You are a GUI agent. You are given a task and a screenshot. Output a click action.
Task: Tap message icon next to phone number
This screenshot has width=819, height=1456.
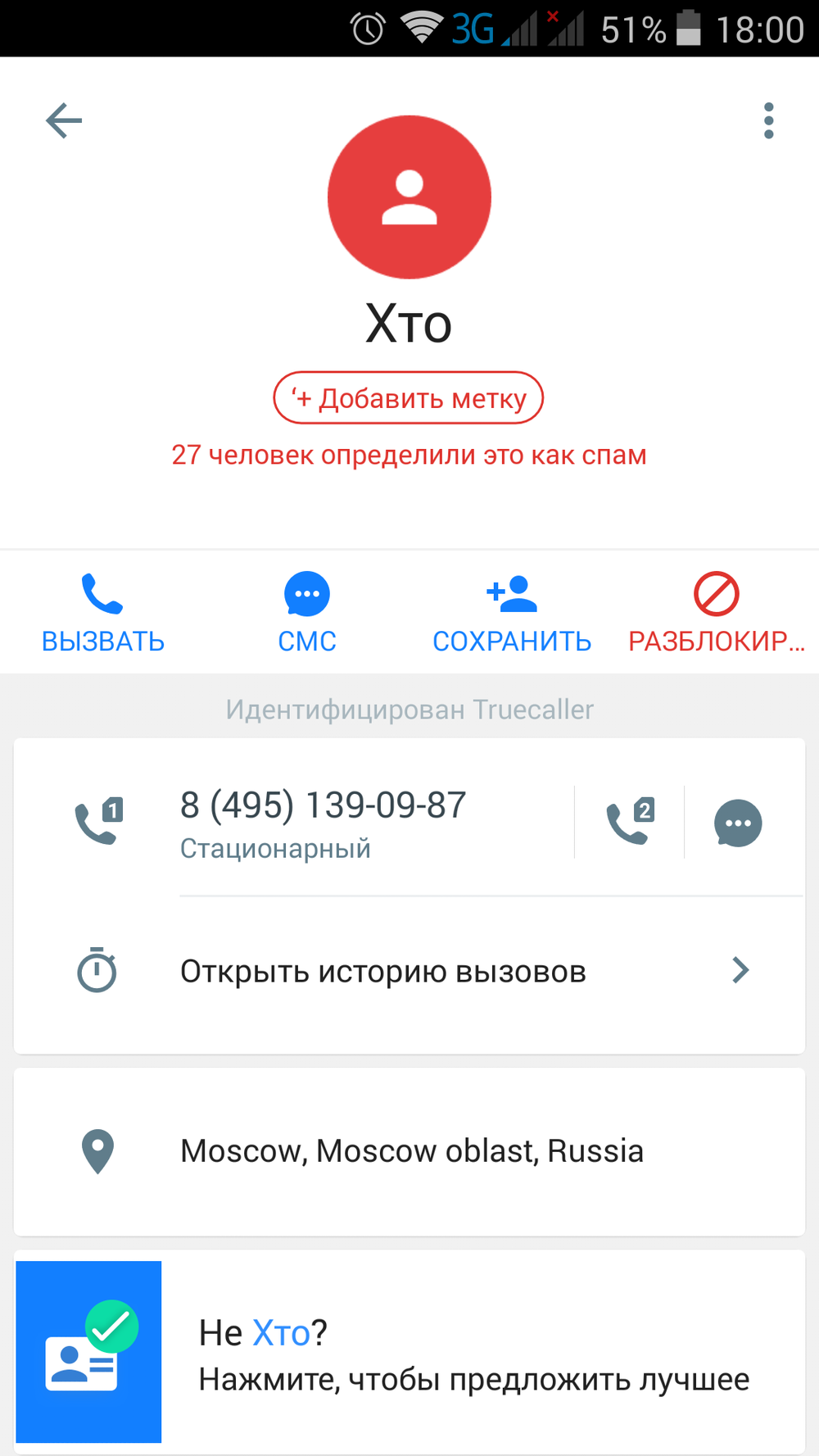point(738,823)
